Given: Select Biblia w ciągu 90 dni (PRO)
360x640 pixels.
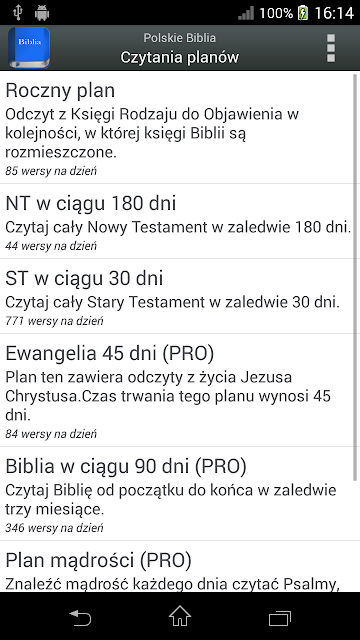Looking at the screenshot, I should click(177, 493).
